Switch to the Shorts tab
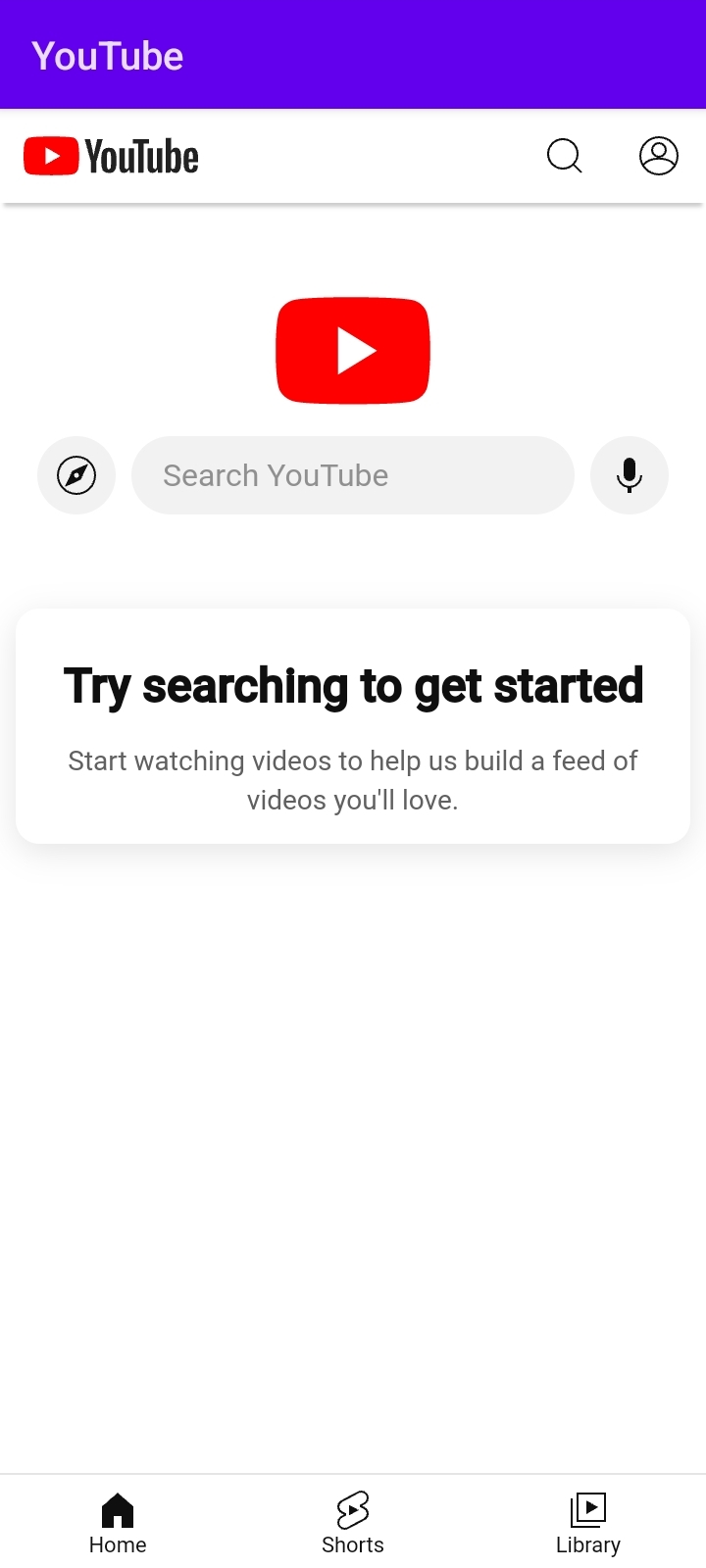The width and height of the screenshot is (706, 1568). point(353,1524)
